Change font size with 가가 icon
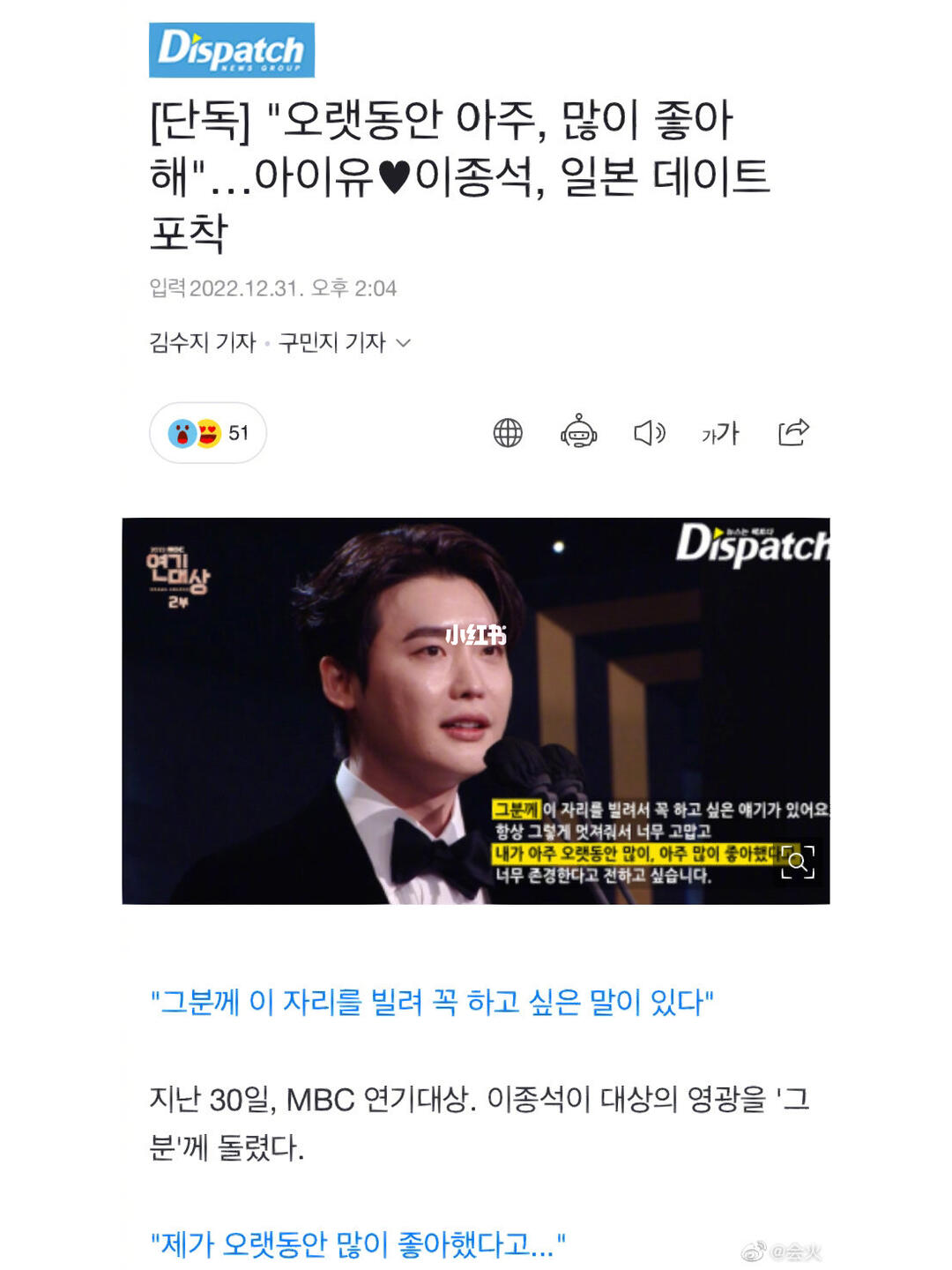Viewport: 952px width, 1270px height. [720, 433]
